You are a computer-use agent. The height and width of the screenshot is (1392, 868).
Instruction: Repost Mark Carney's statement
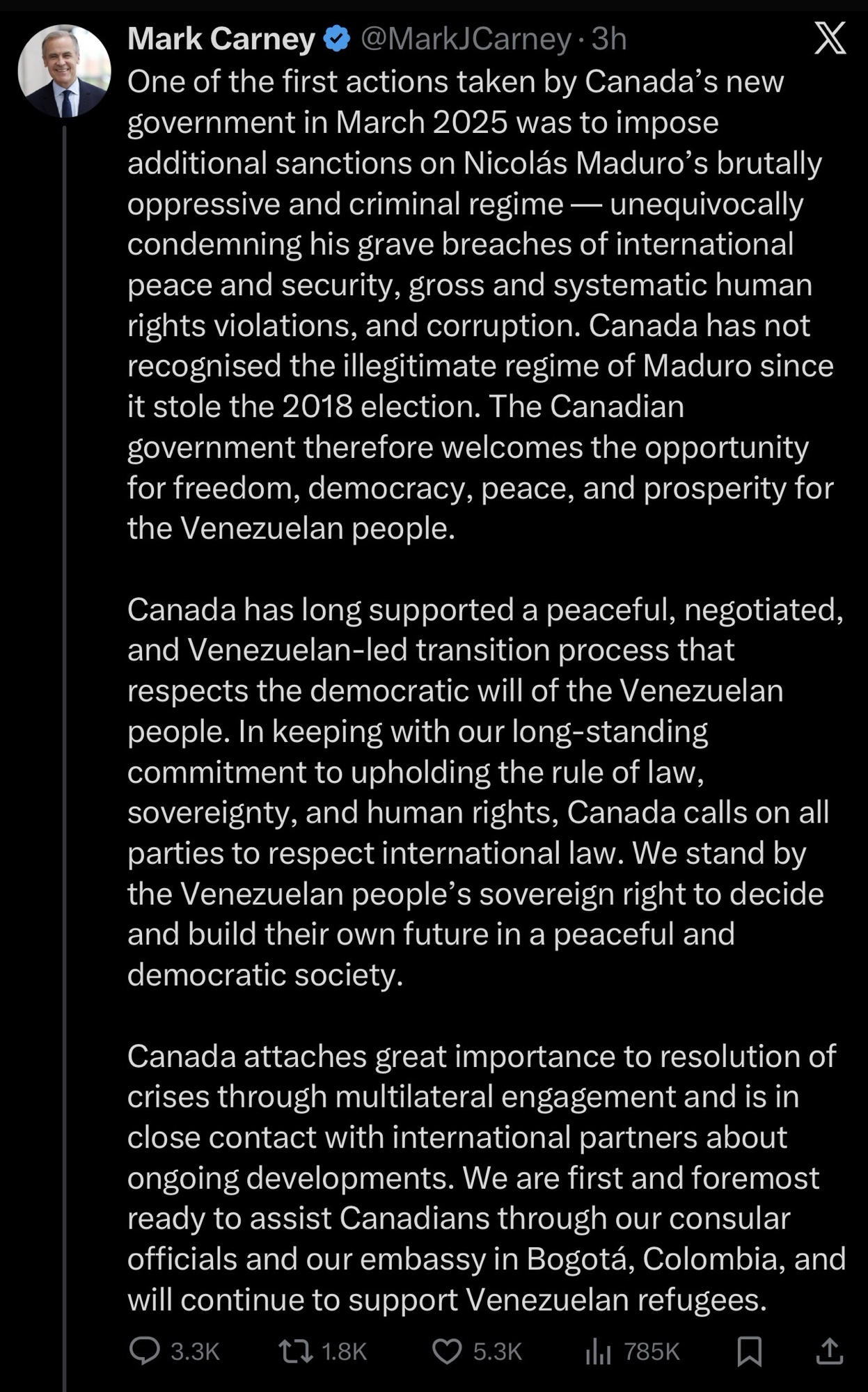tap(296, 1351)
